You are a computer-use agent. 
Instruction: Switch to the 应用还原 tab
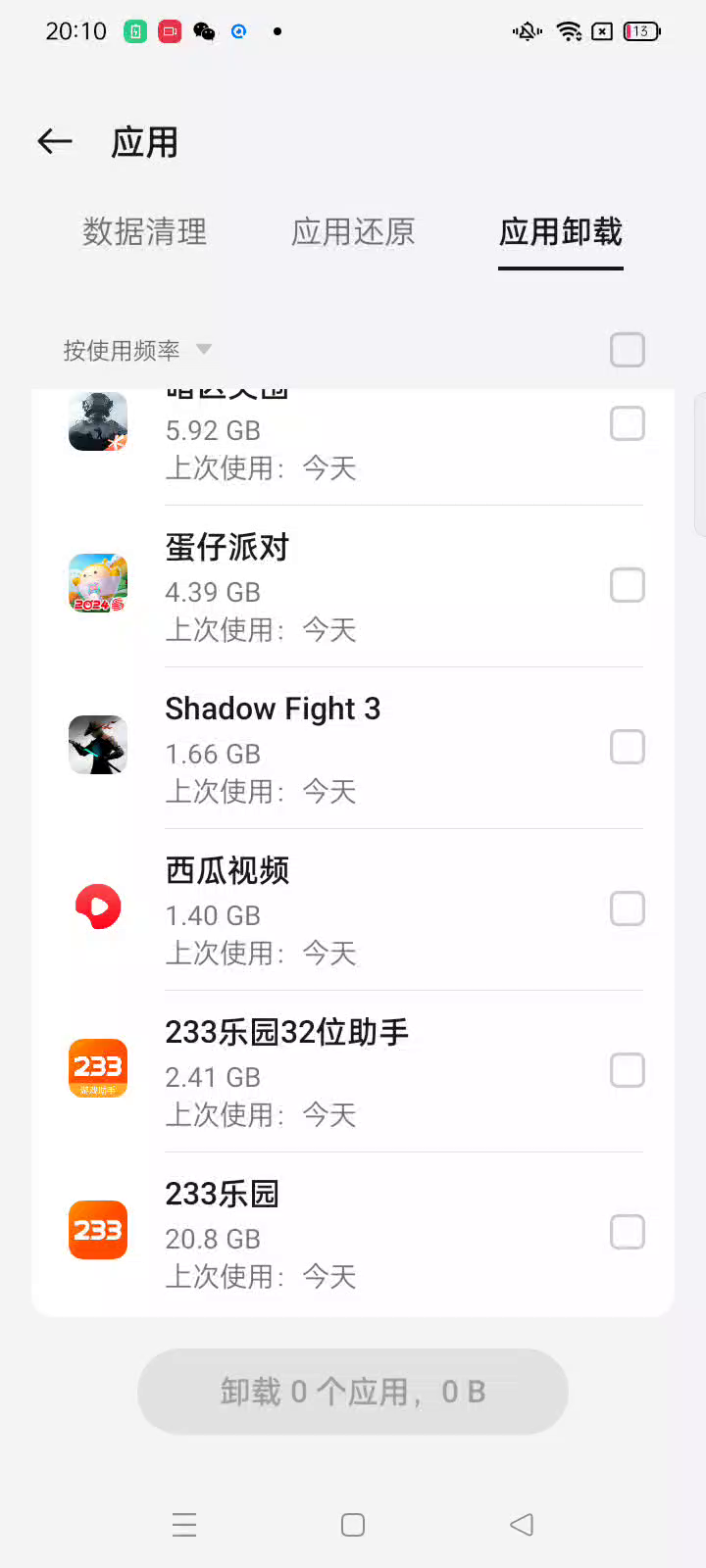click(353, 232)
